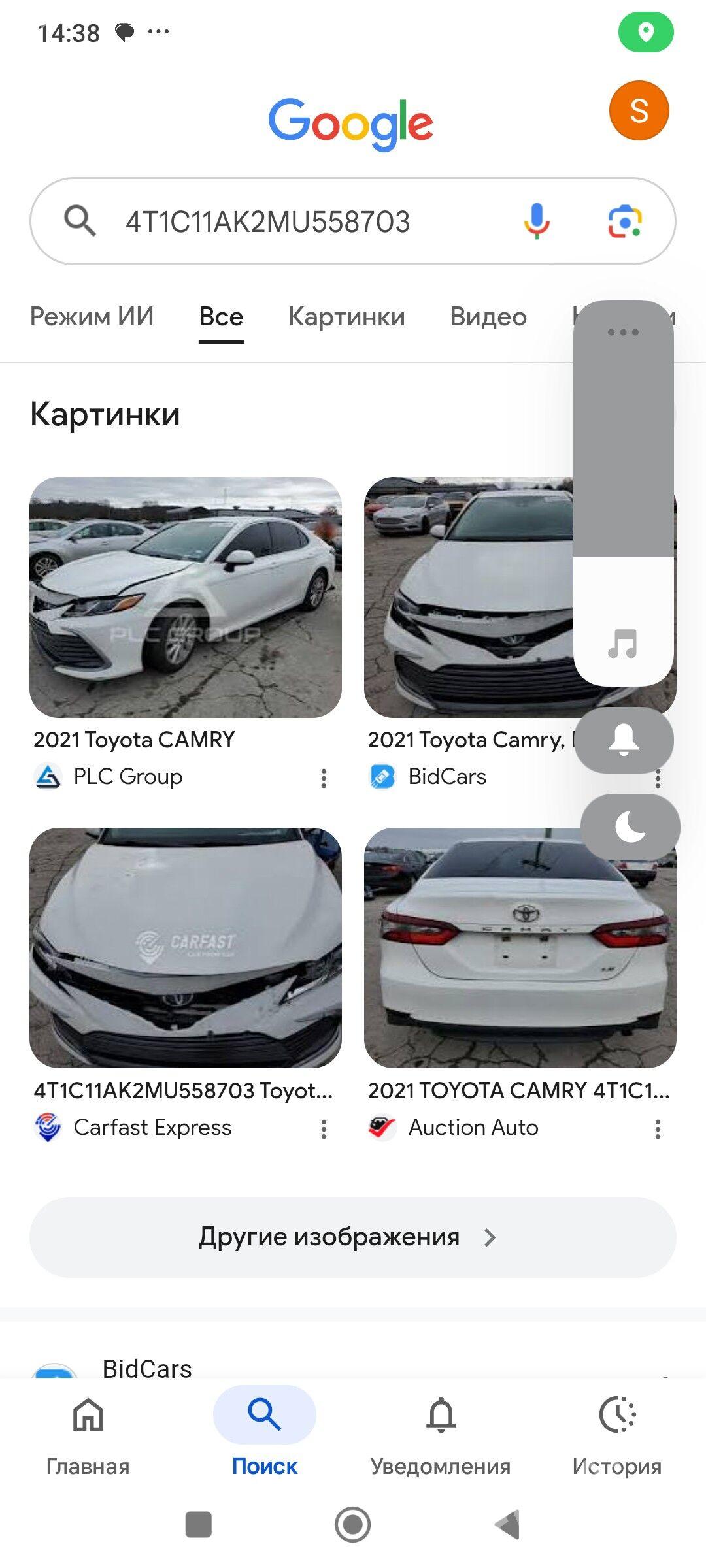Open more options for the PLC Group result

[x=324, y=777]
